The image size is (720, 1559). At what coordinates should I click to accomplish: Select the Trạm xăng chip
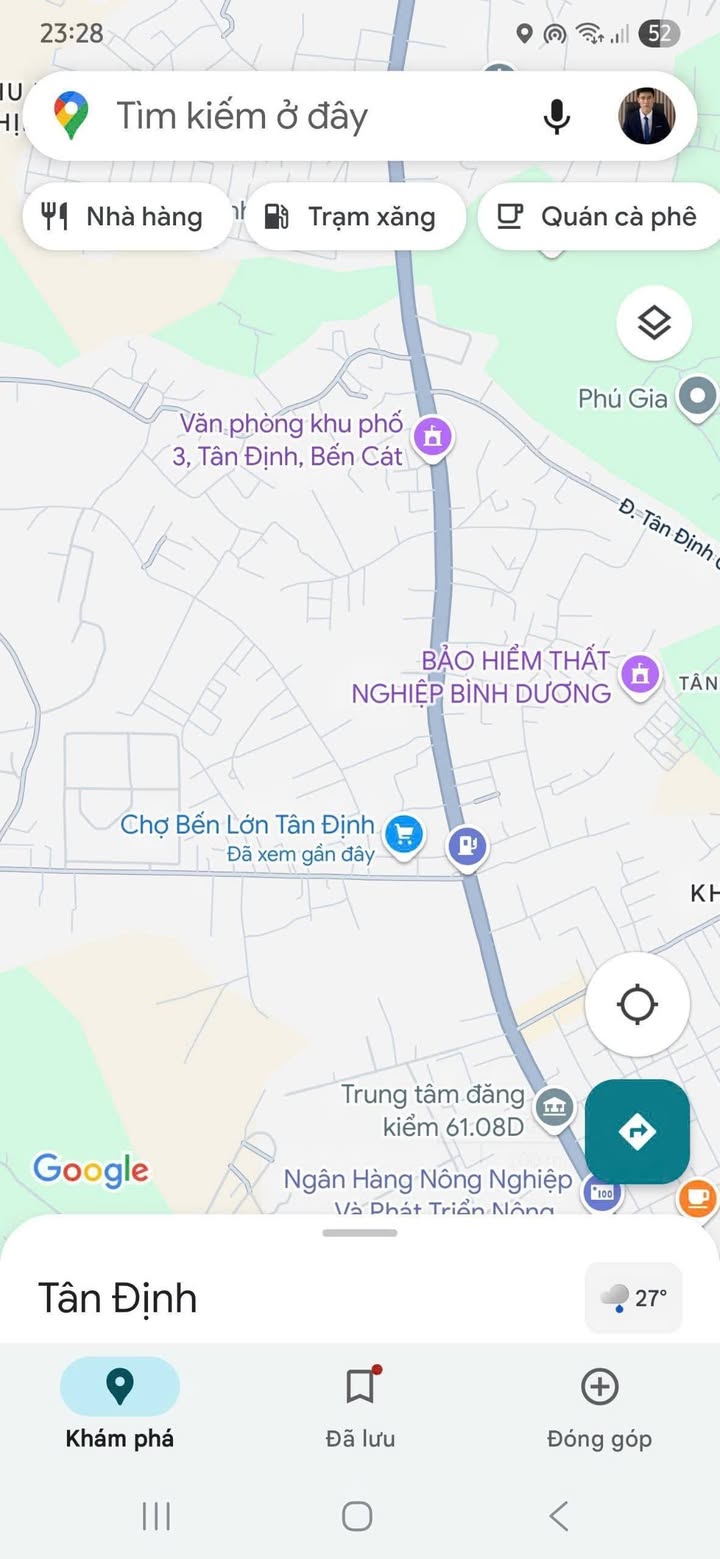tap(354, 217)
